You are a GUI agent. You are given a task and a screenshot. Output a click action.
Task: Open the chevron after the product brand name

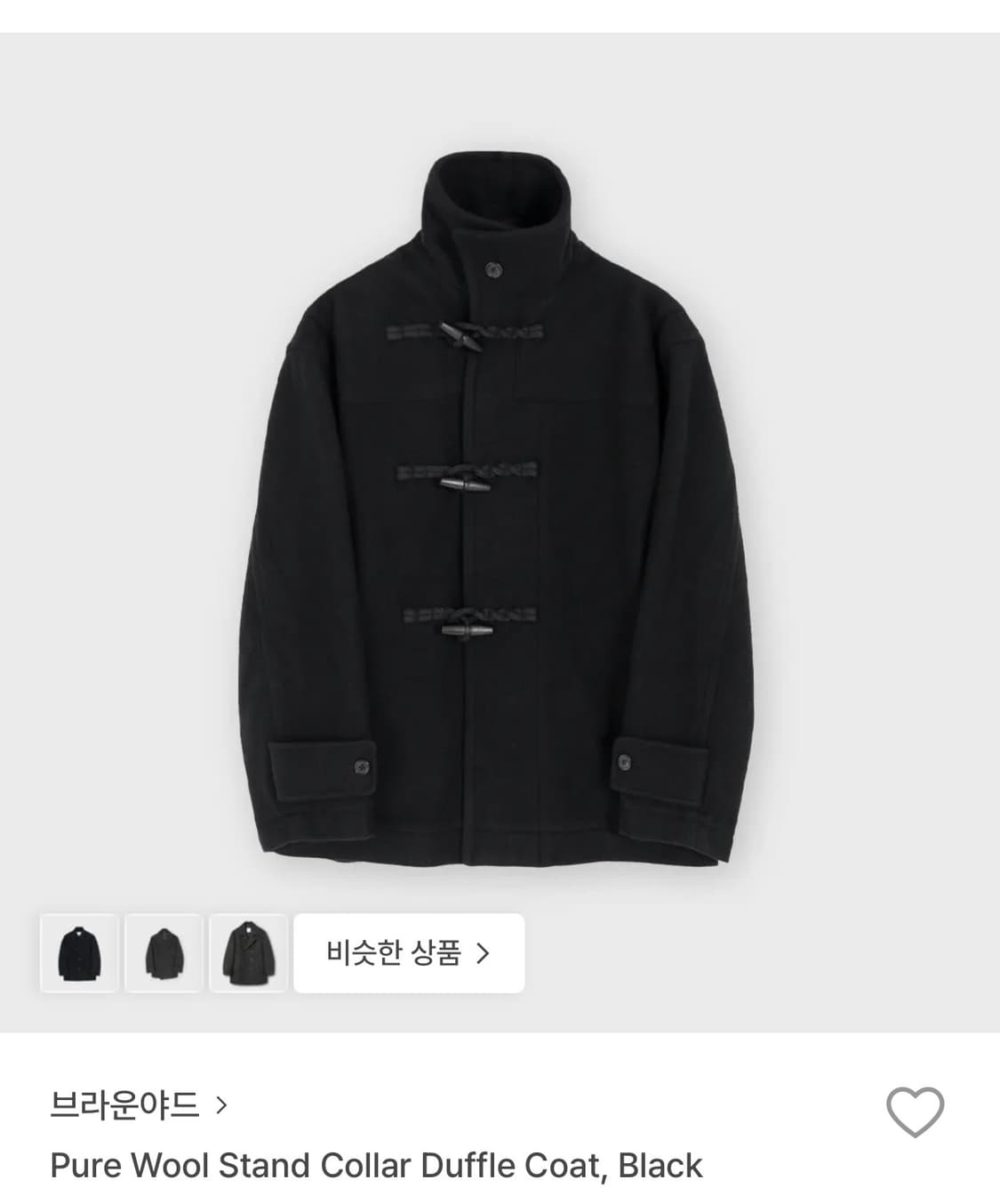point(220,1103)
